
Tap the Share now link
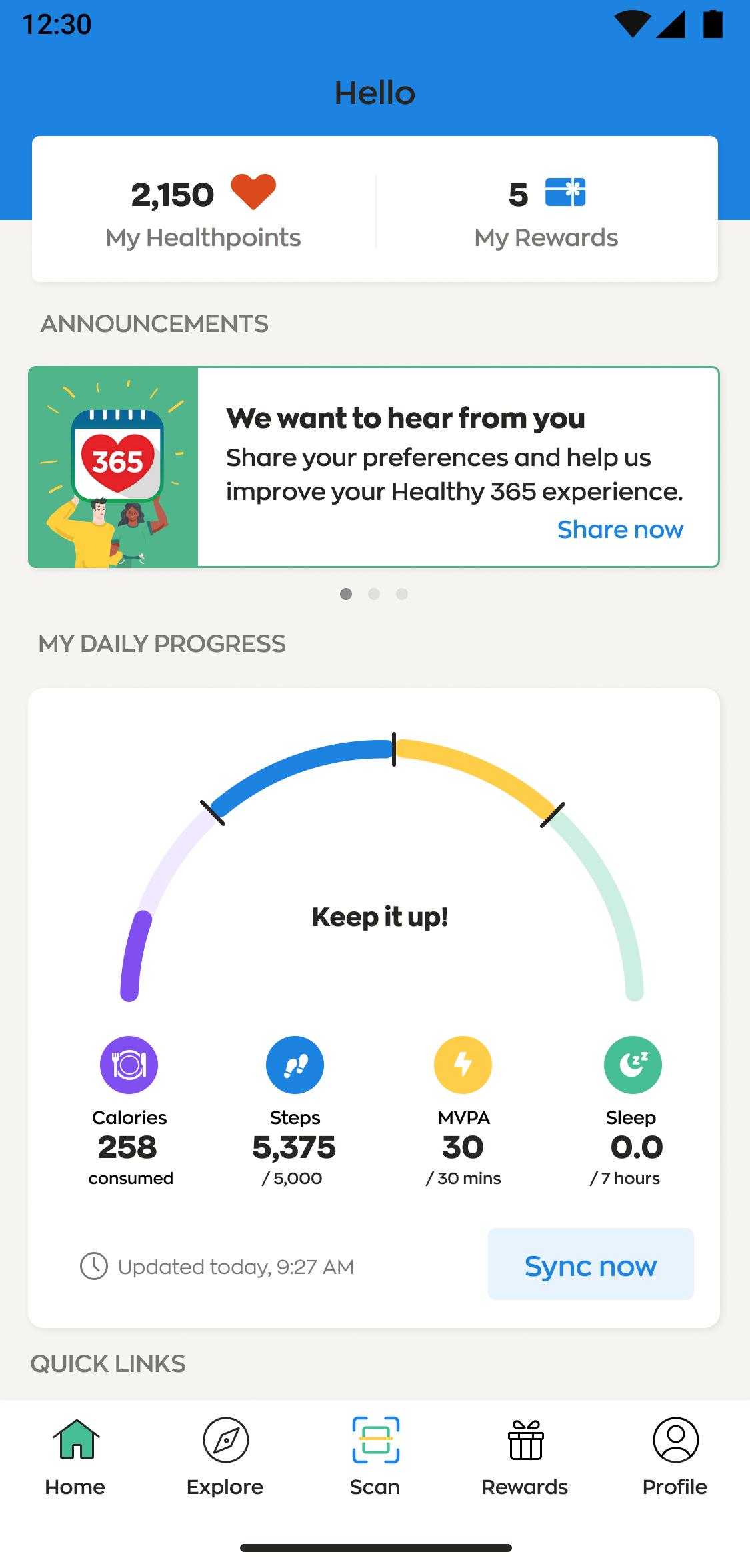(x=620, y=529)
